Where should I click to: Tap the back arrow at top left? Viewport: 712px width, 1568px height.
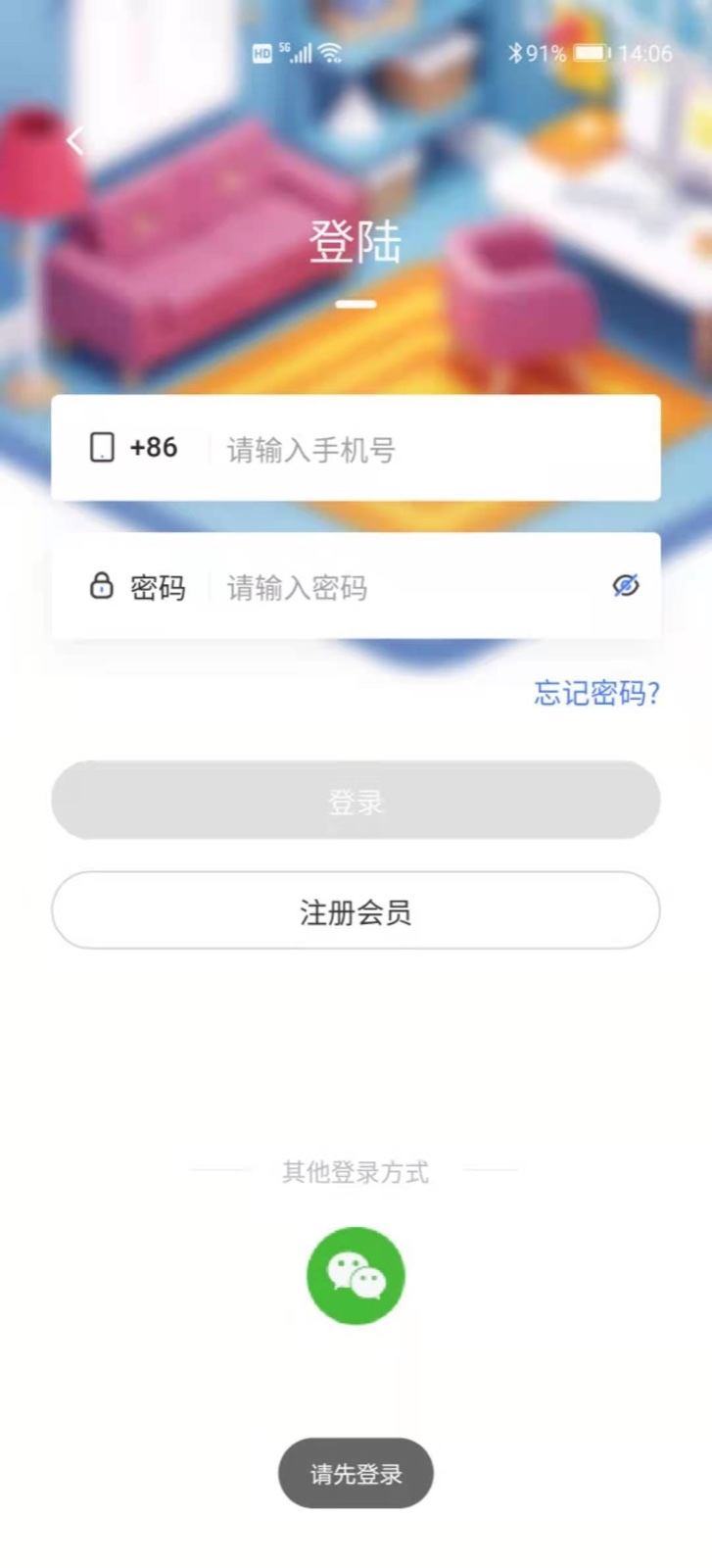coord(74,139)
